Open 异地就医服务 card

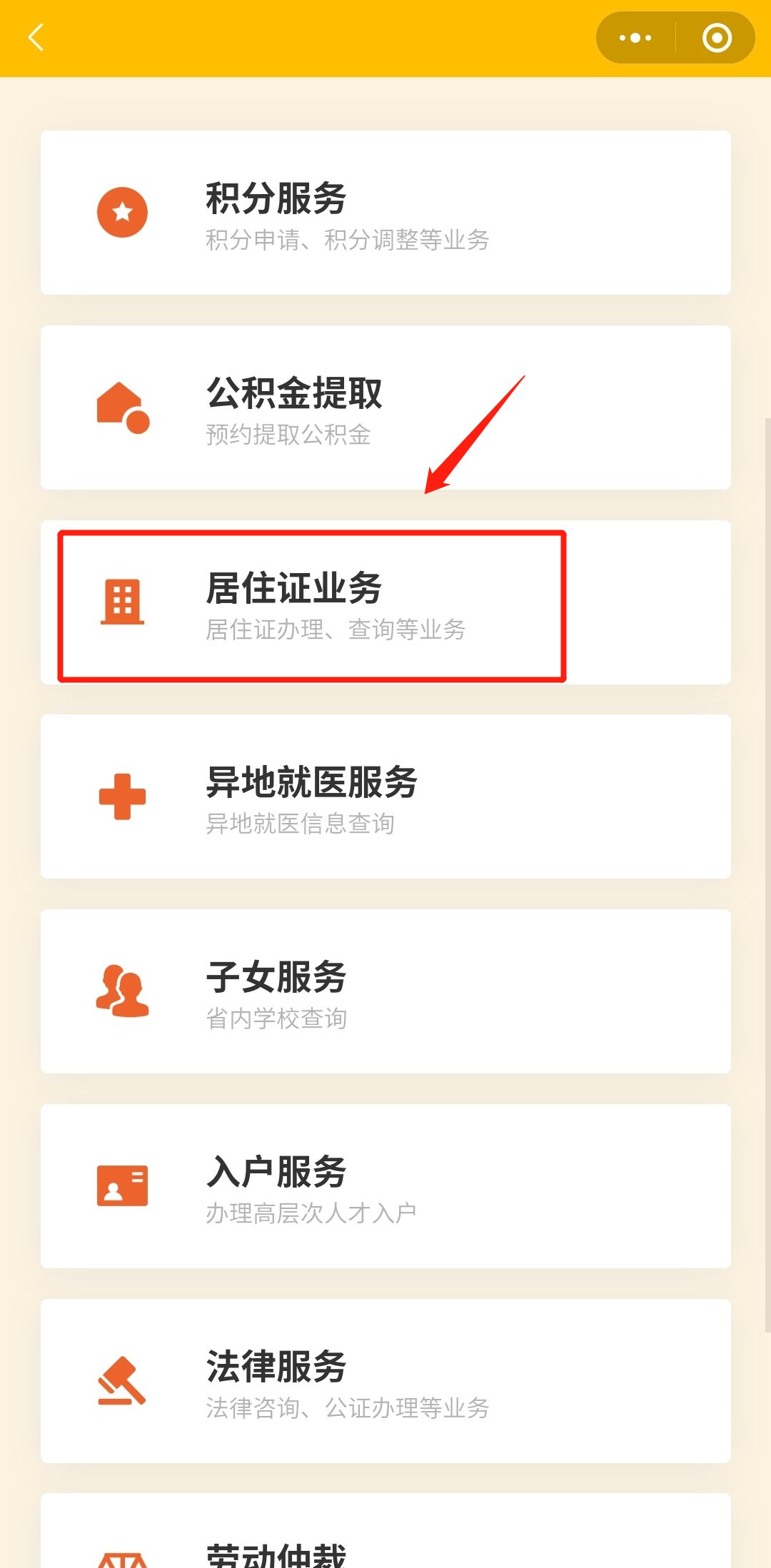pos(385,796)
